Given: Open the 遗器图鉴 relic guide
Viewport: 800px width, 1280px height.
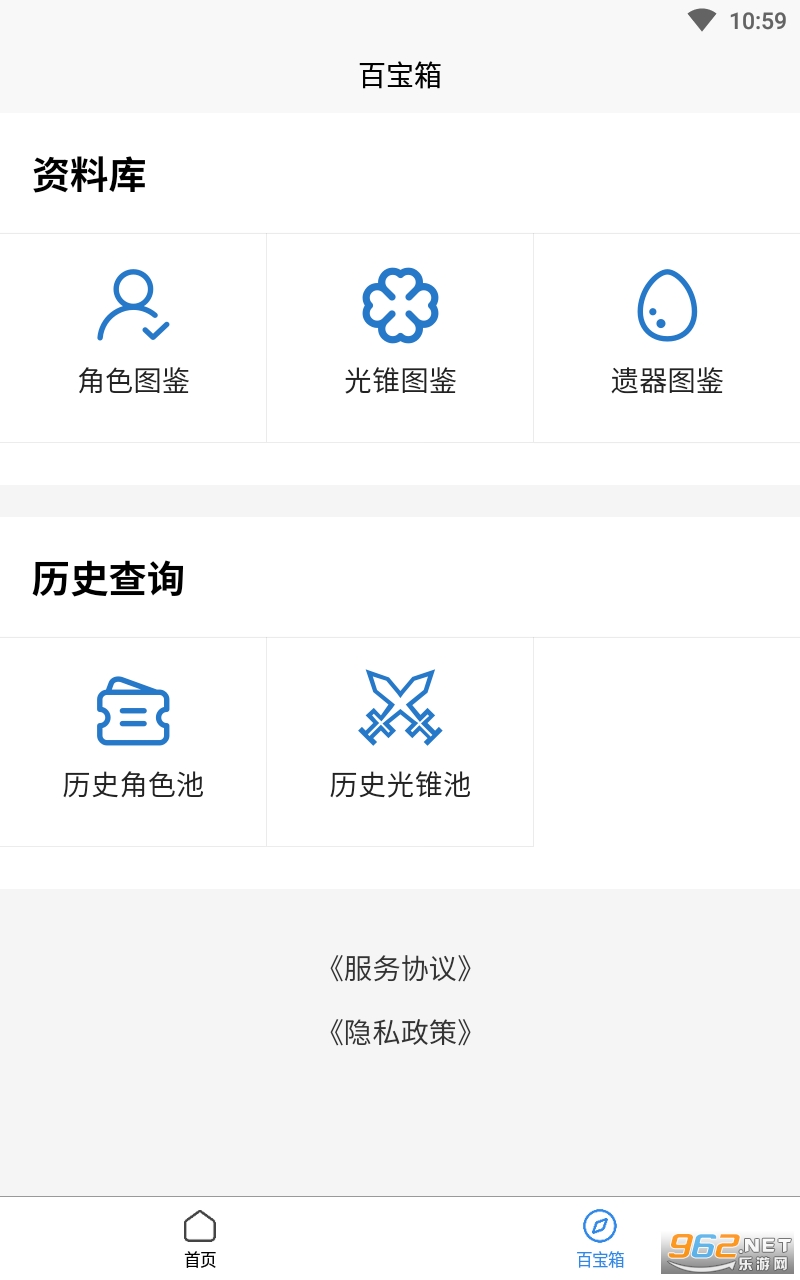Looking at the screenshot, I should pyautogui.click(x=667, y=337).
